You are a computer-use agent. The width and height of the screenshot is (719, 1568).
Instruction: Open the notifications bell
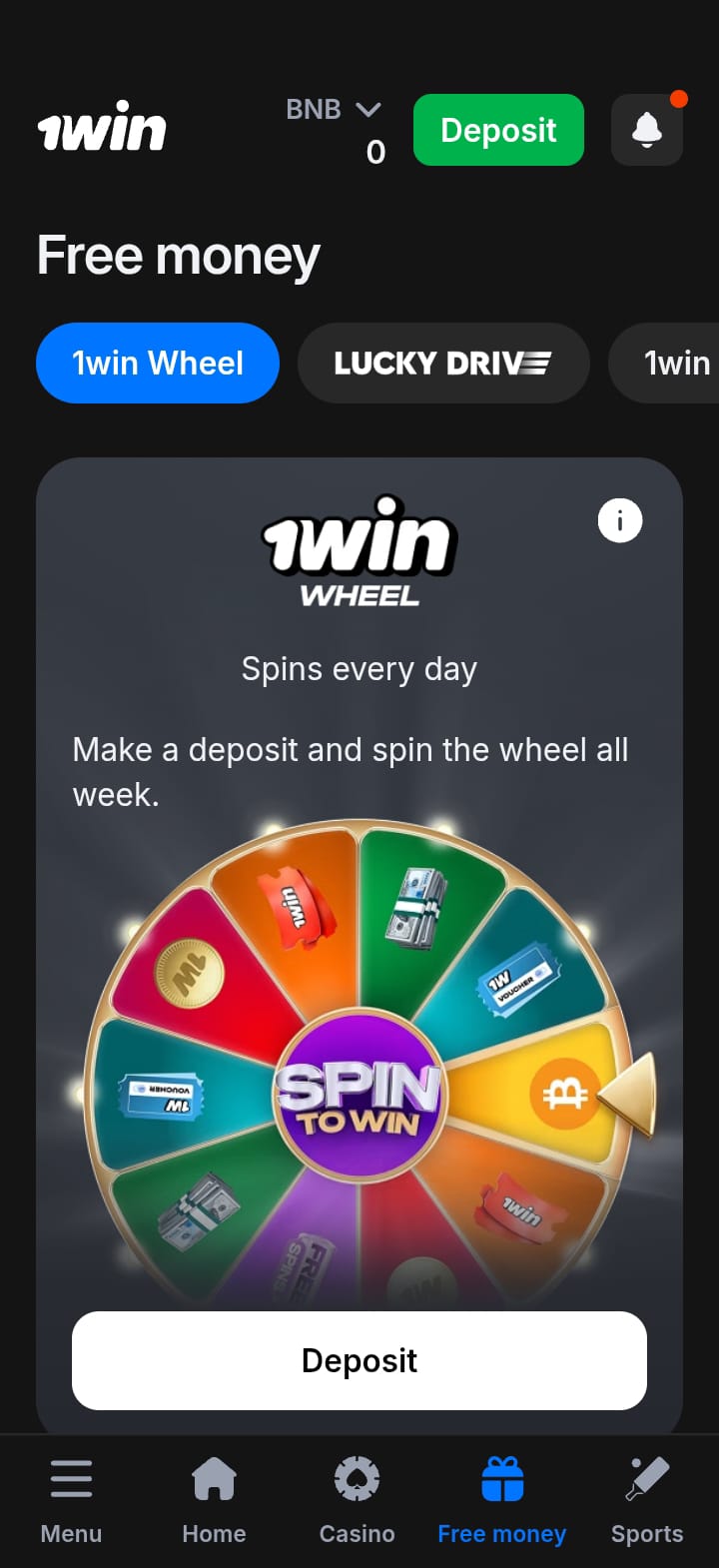[646, 130]
